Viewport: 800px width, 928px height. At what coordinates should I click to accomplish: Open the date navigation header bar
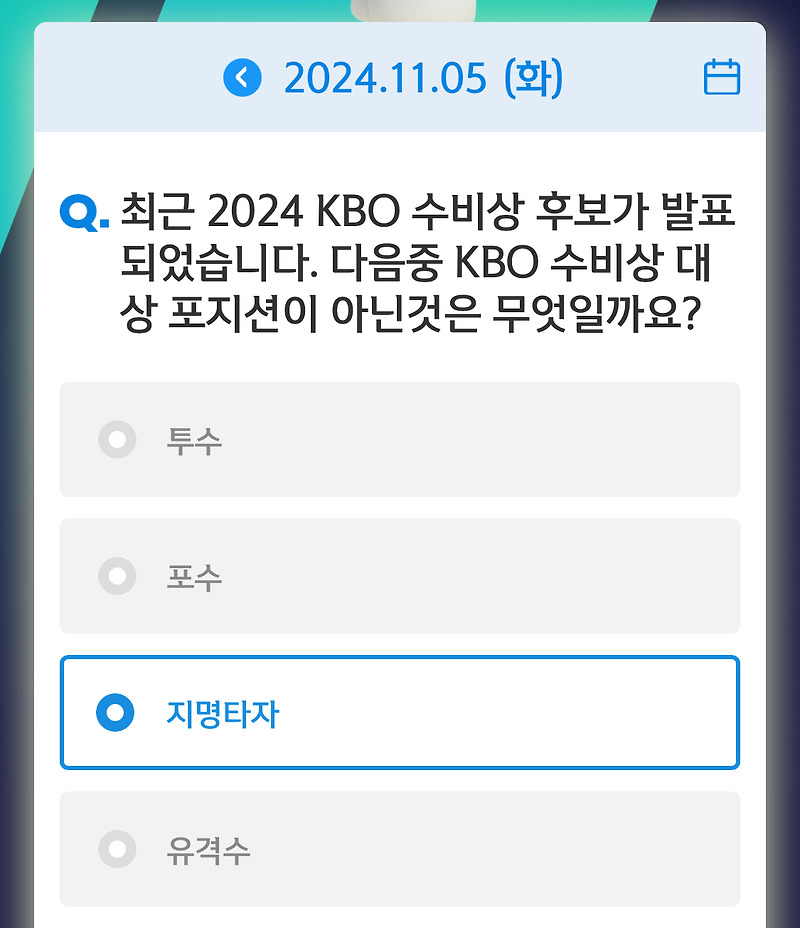tap(400, 77)
